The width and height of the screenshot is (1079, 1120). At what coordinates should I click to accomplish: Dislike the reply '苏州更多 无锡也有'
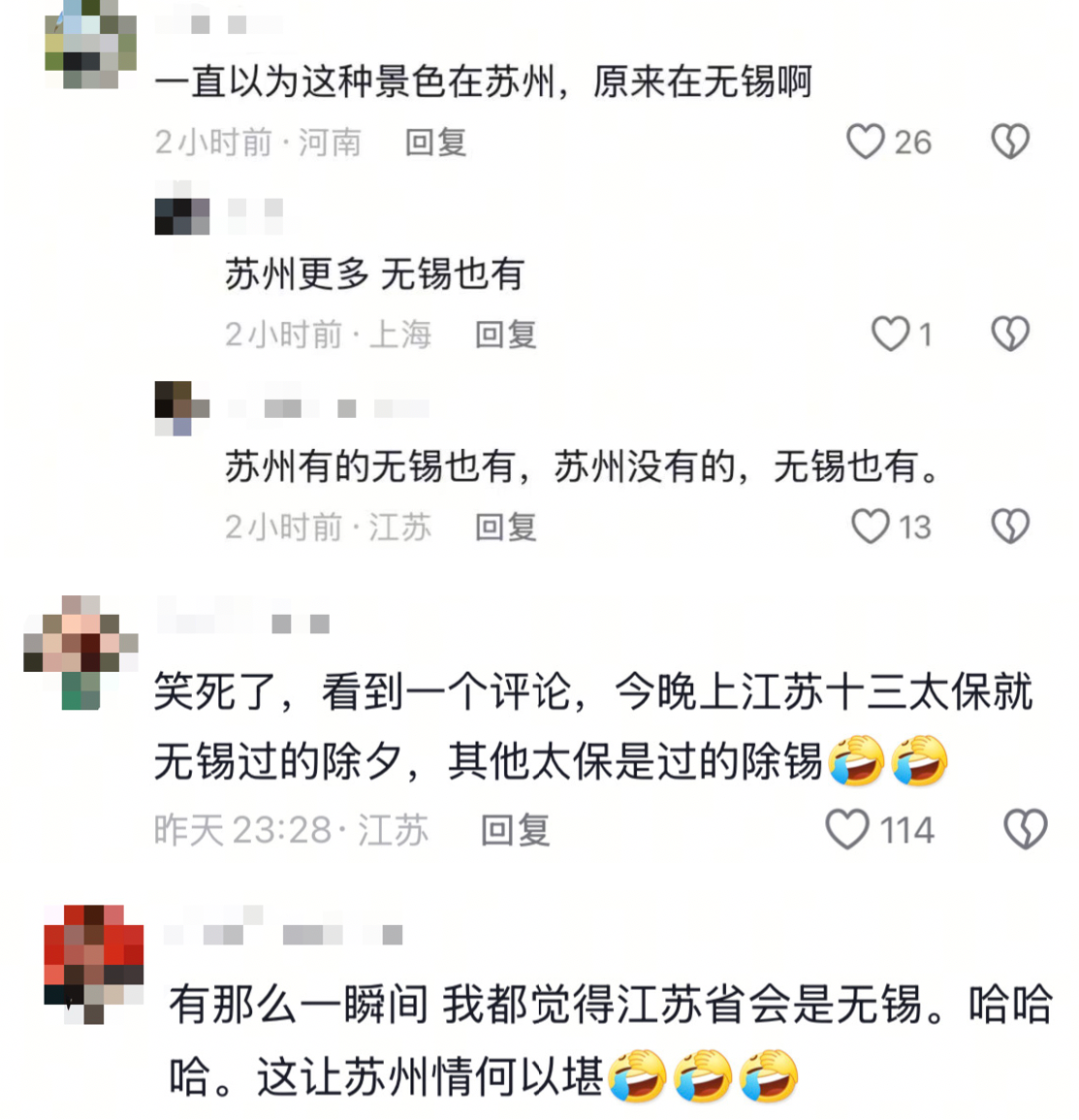click(1010, 334)
